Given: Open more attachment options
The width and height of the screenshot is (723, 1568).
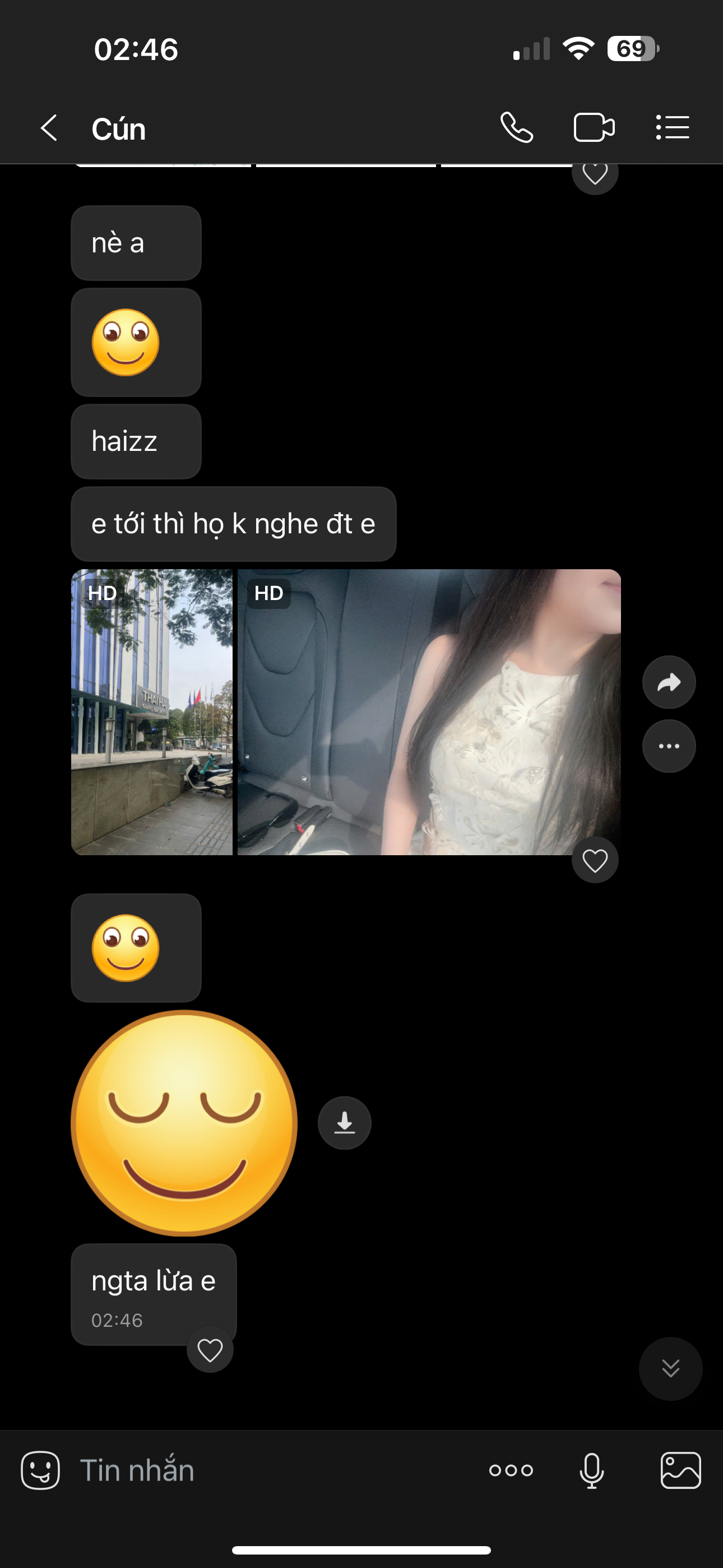Looking at the screenshot, I should (511, 1470).
